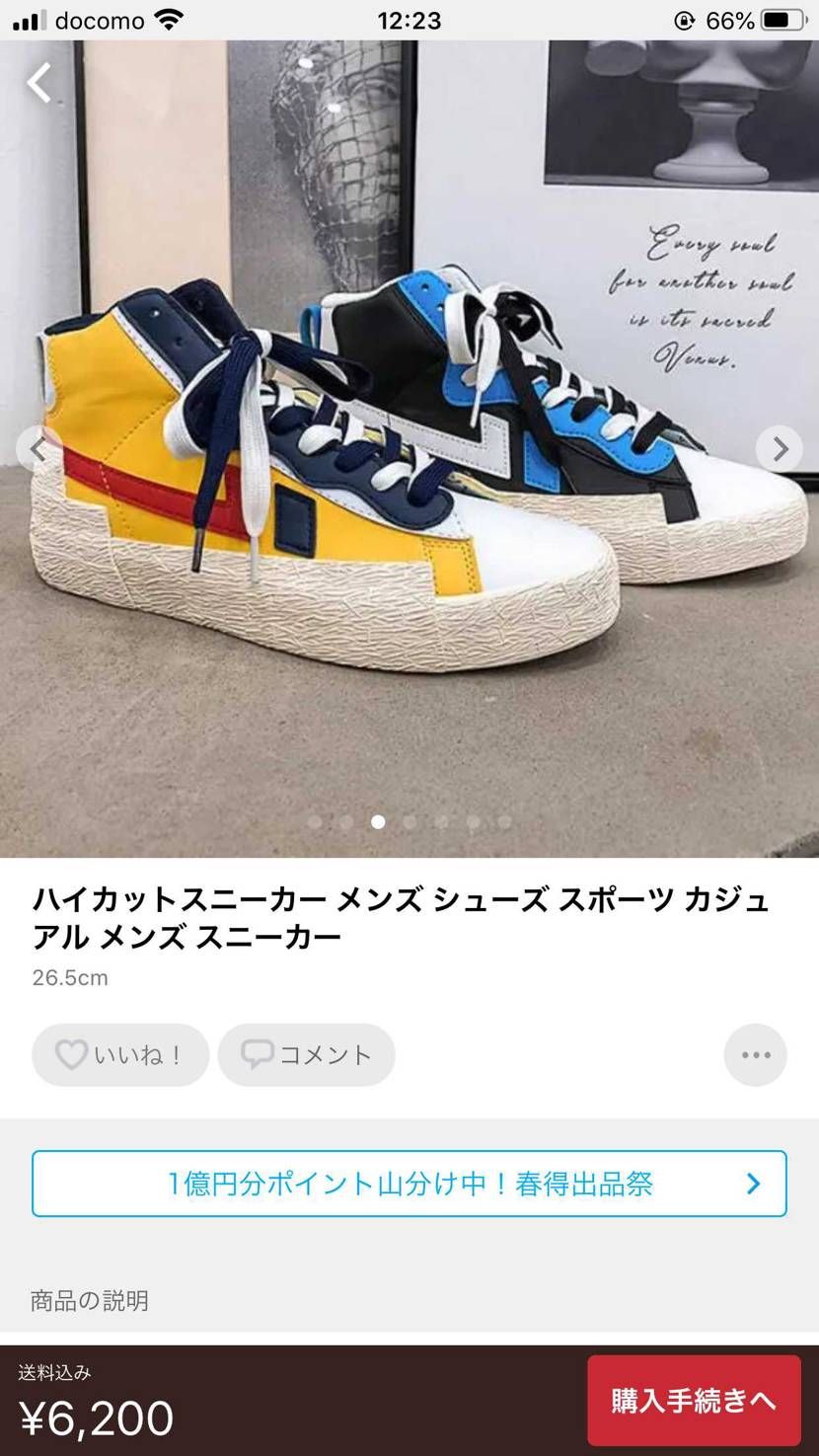This screenshot has height=1456, width=819.
Task: Like this item with いいね!
Action: 120,1054
